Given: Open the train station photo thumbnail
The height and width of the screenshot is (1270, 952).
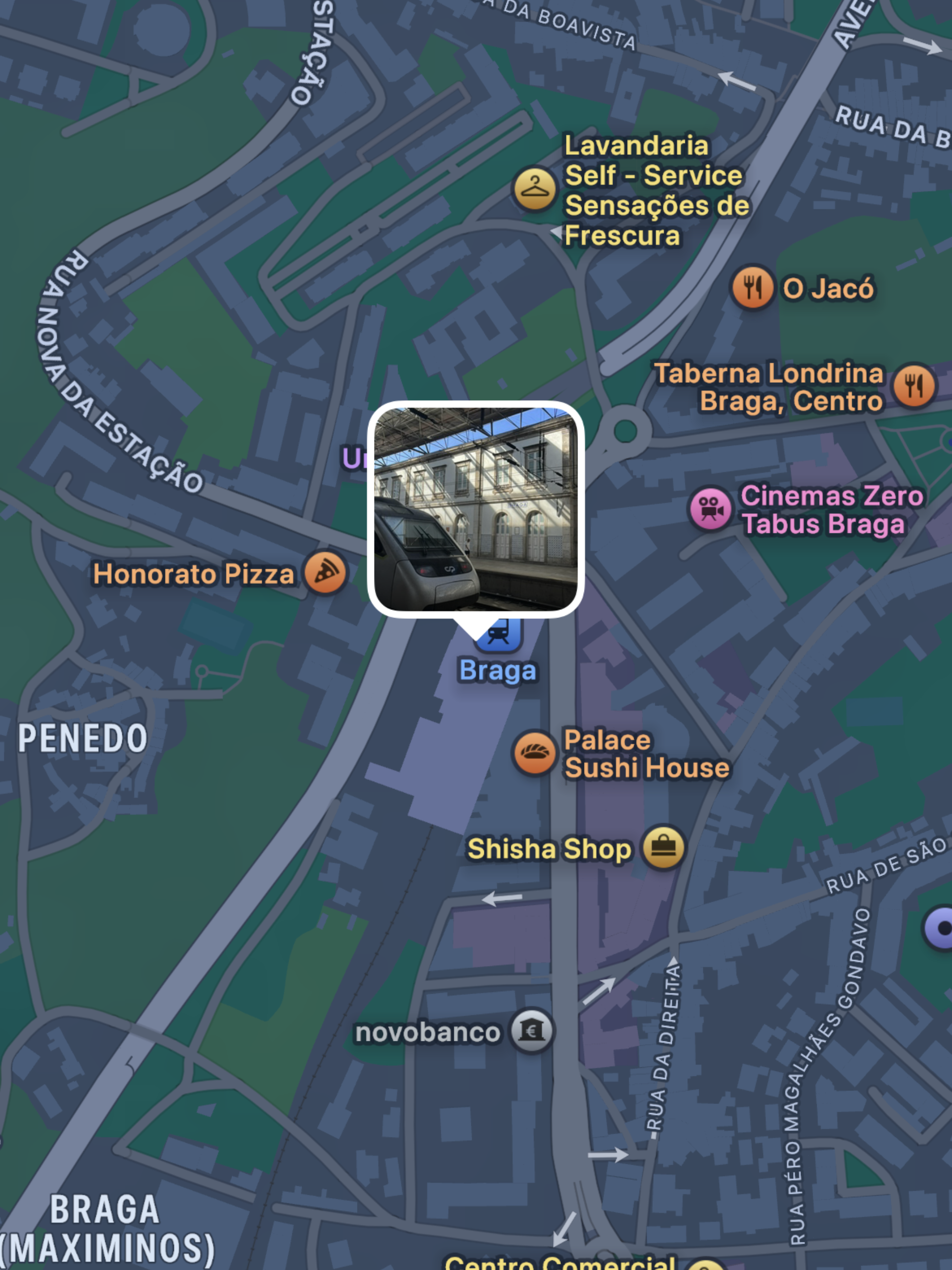Looking at the screenshot, I should tap(476, 509).
